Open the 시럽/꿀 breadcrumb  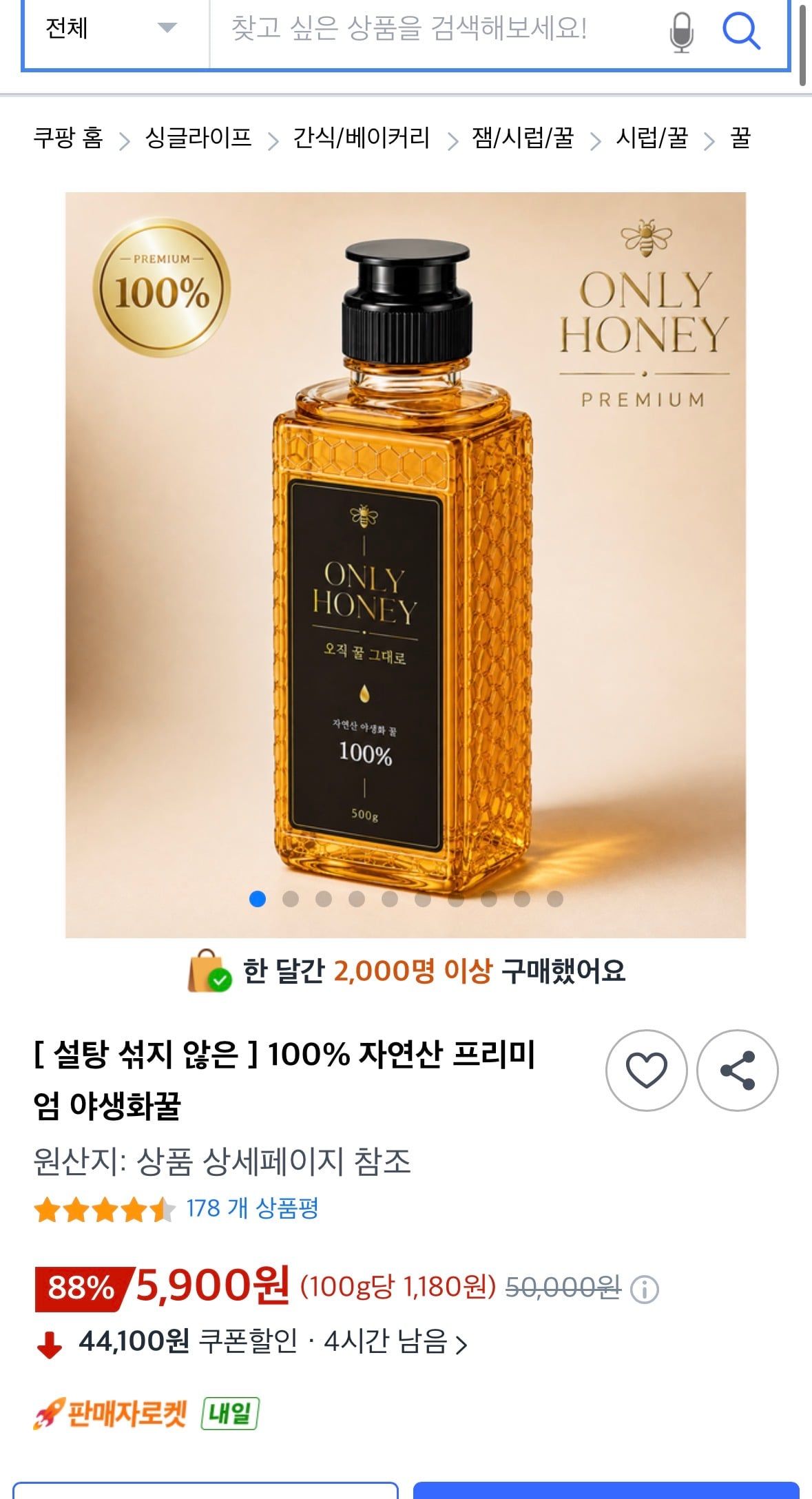tap(652, 138)
